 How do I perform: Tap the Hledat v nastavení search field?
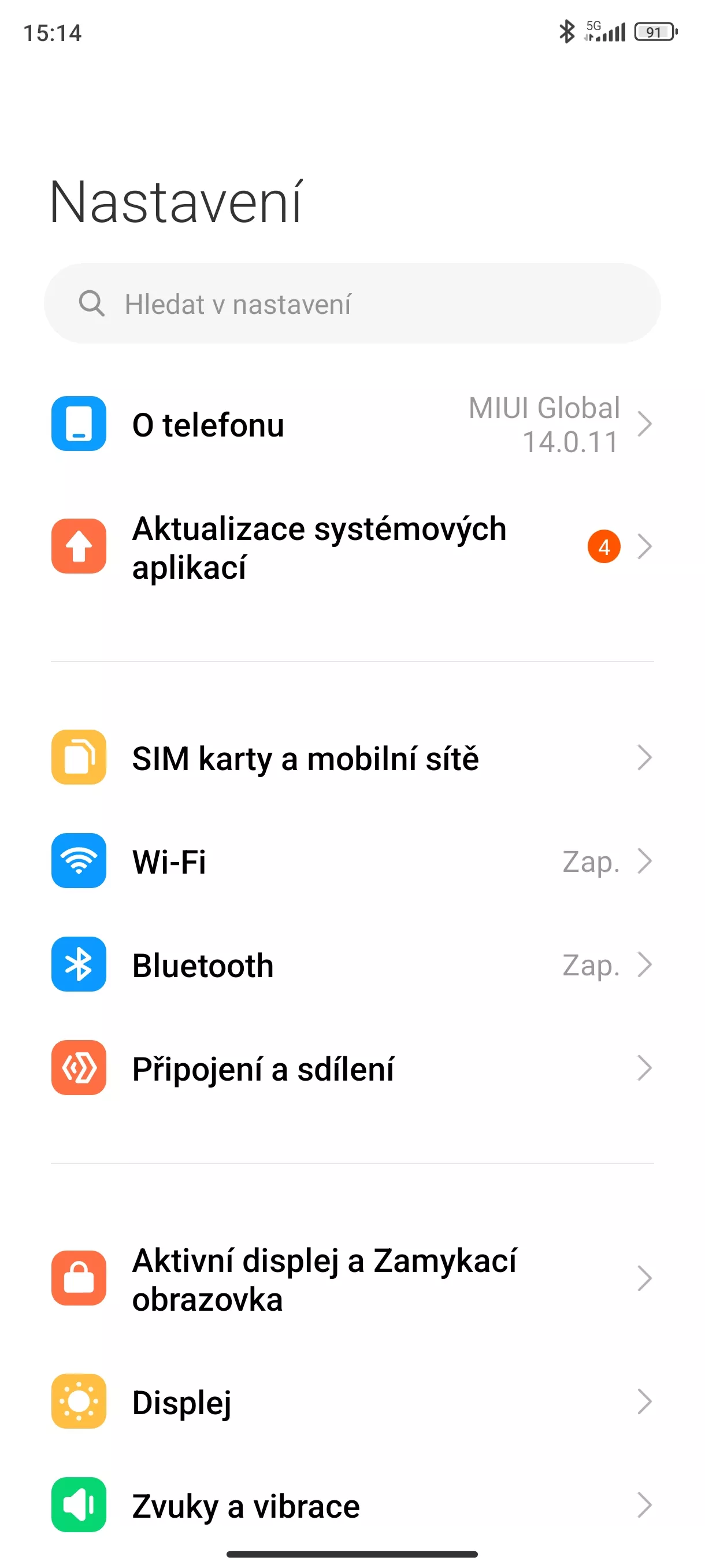pos(352,303)
